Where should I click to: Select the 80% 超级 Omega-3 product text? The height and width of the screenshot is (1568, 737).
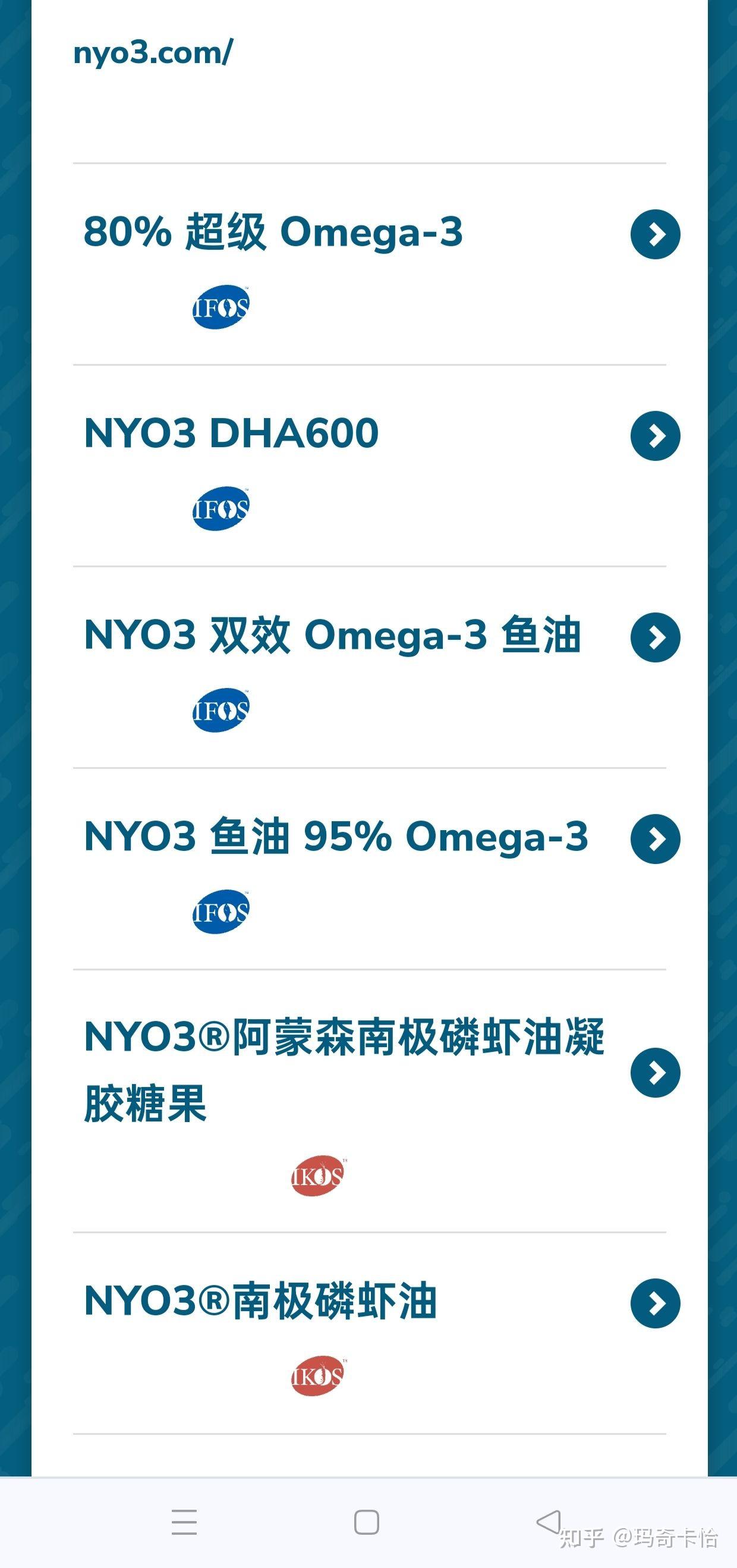point(274,234)
